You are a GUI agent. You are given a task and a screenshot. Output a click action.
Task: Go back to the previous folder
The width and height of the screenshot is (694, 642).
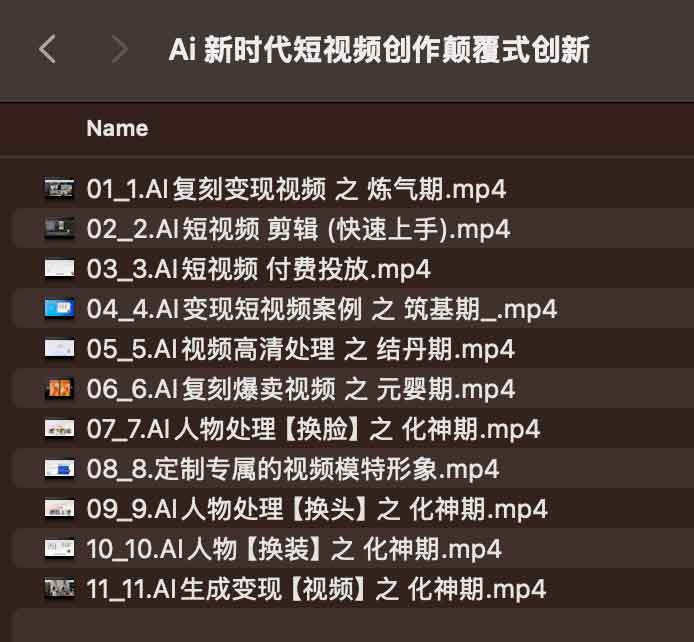(x=47, y=49)
